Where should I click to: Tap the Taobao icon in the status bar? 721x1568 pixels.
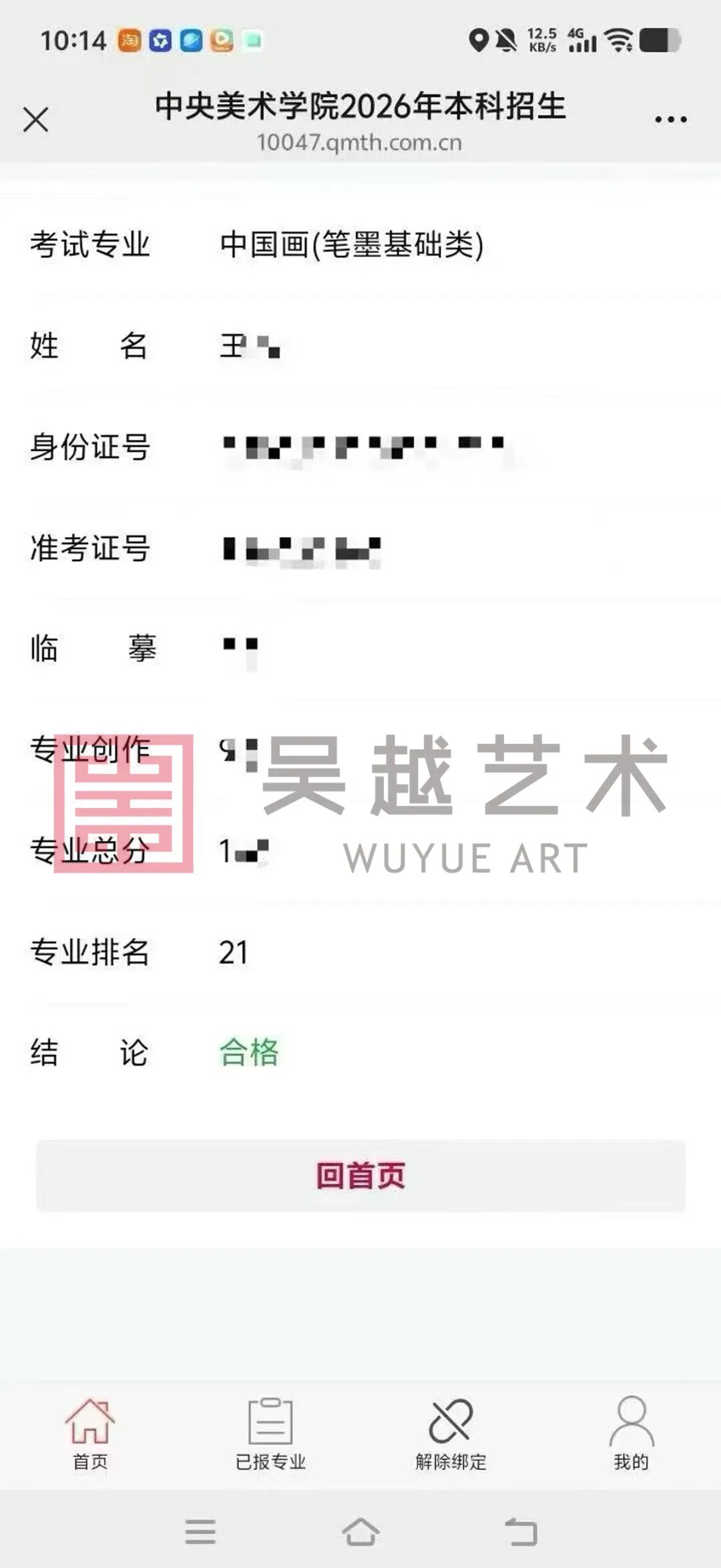(128, 41)
